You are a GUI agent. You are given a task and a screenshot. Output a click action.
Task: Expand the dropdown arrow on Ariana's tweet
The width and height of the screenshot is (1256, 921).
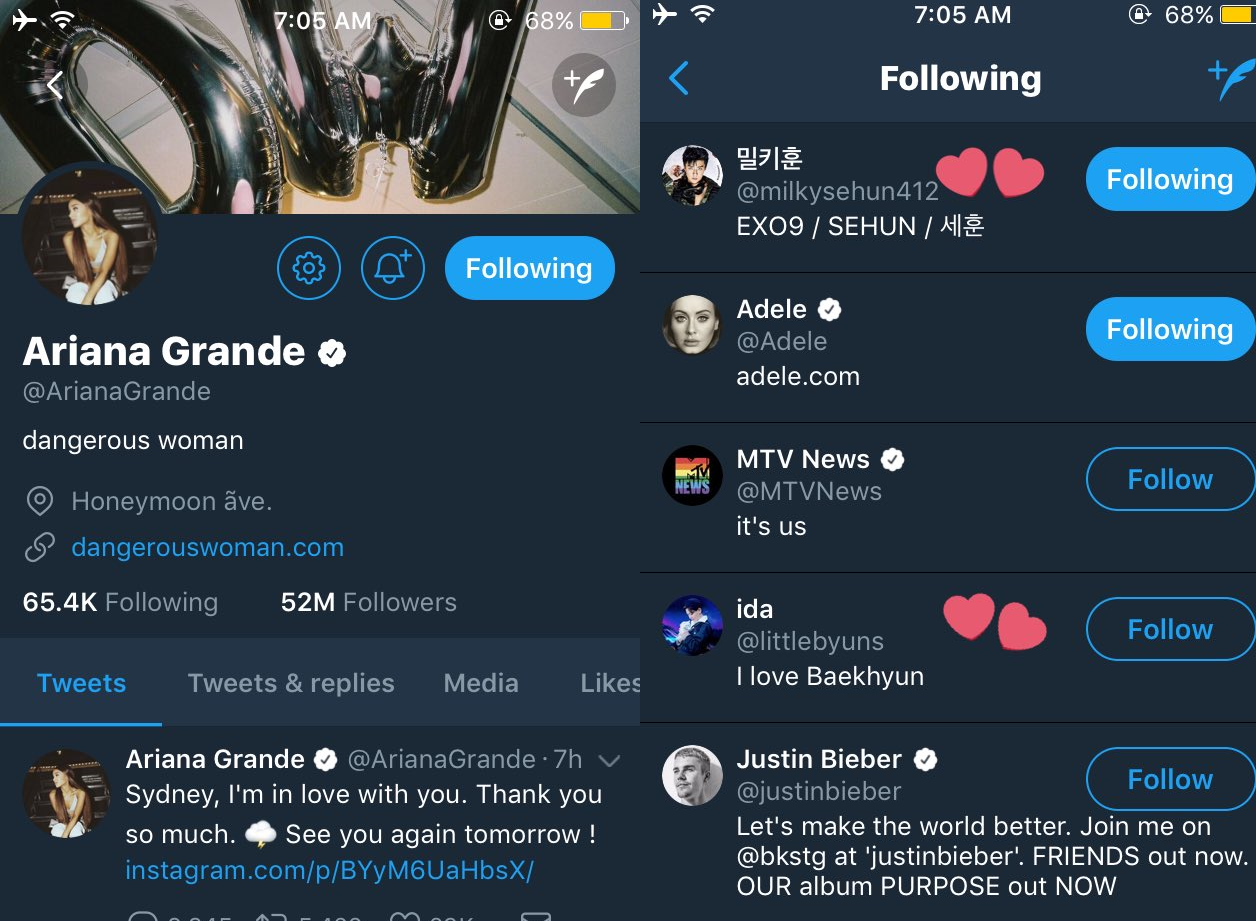pyautogui.click(x=609, y=761)
